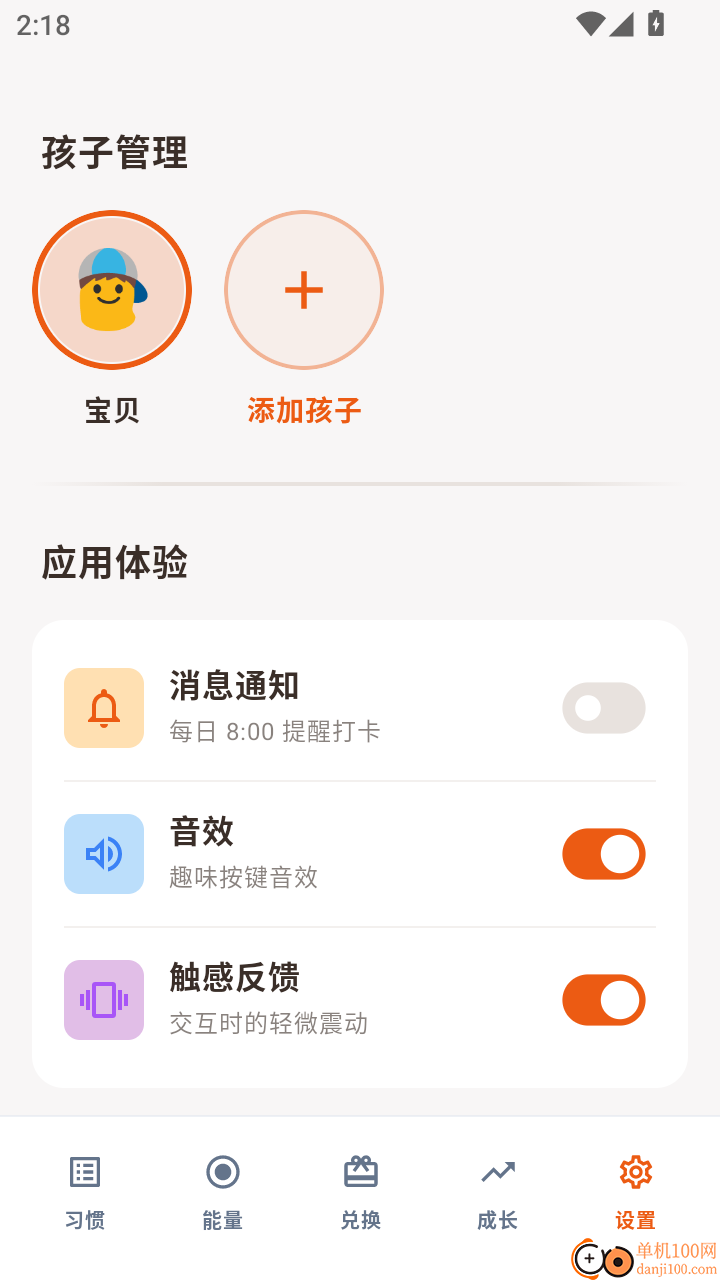720x1280 pixels.
Task: Click the Wi-Fi icon in the status bar
Action: pyautogui.click(x=589, y=24)
